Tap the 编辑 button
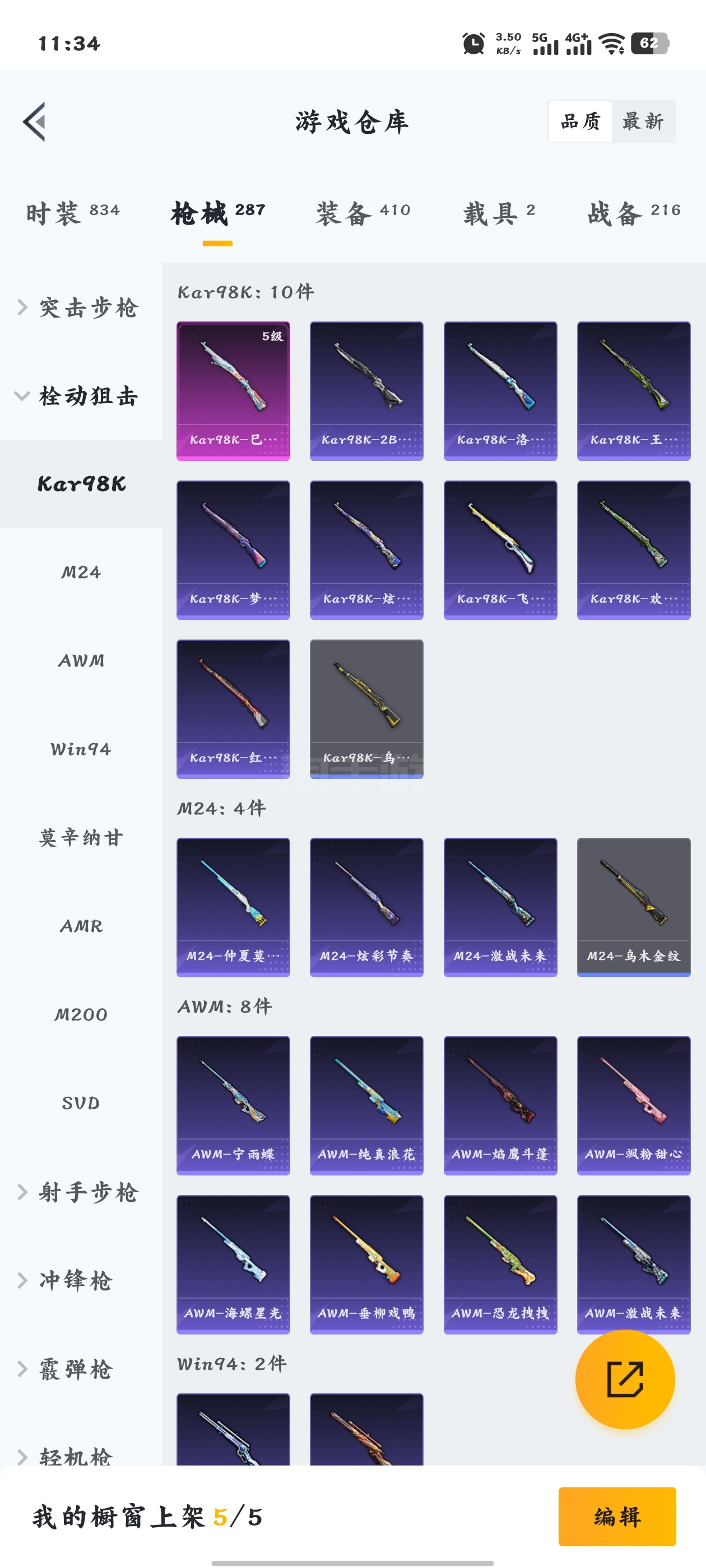The height and width of the screenshot is (1568, 706). (617, 1516)
